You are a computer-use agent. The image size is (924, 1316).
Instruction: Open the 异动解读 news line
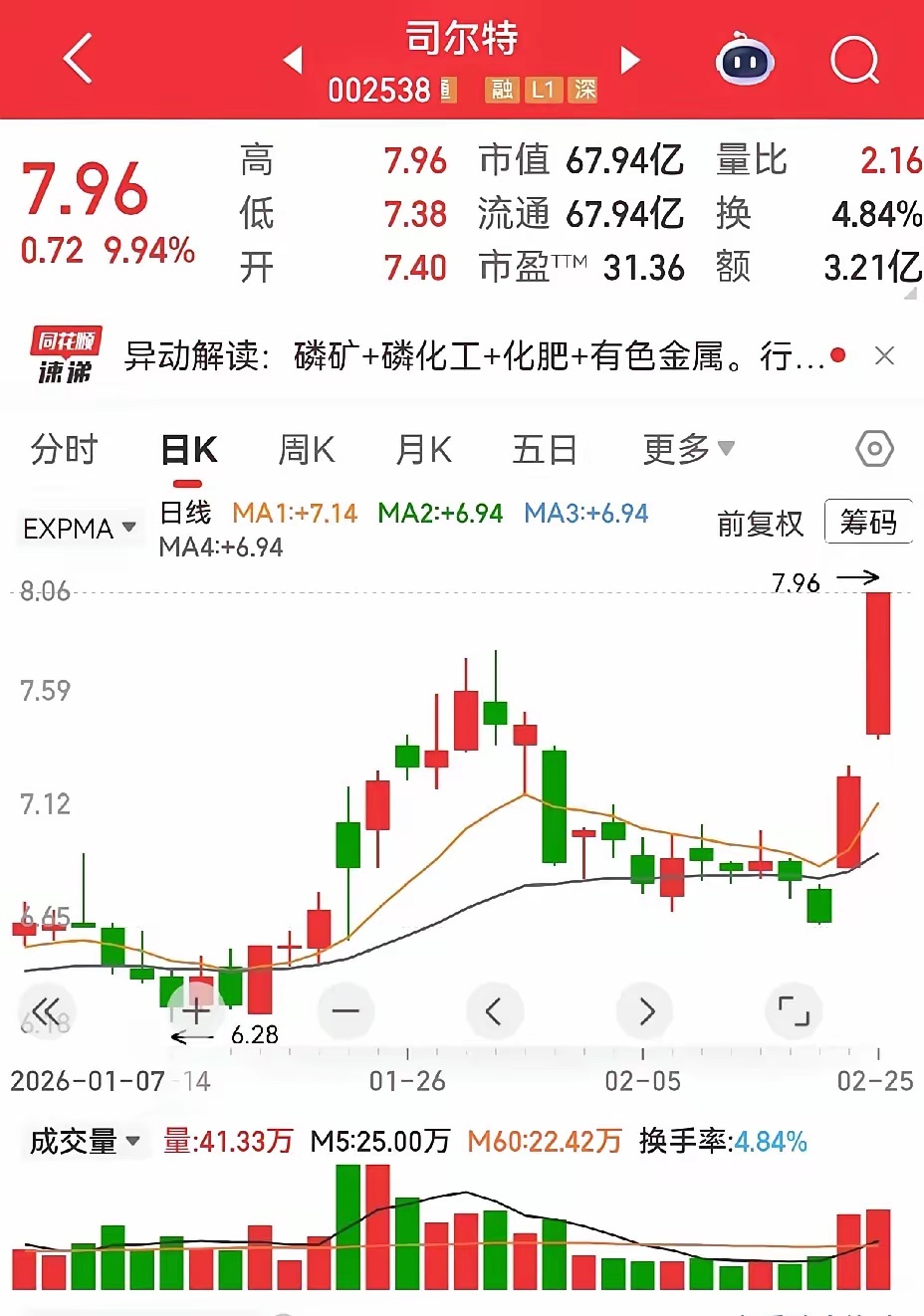coord(474,355)
